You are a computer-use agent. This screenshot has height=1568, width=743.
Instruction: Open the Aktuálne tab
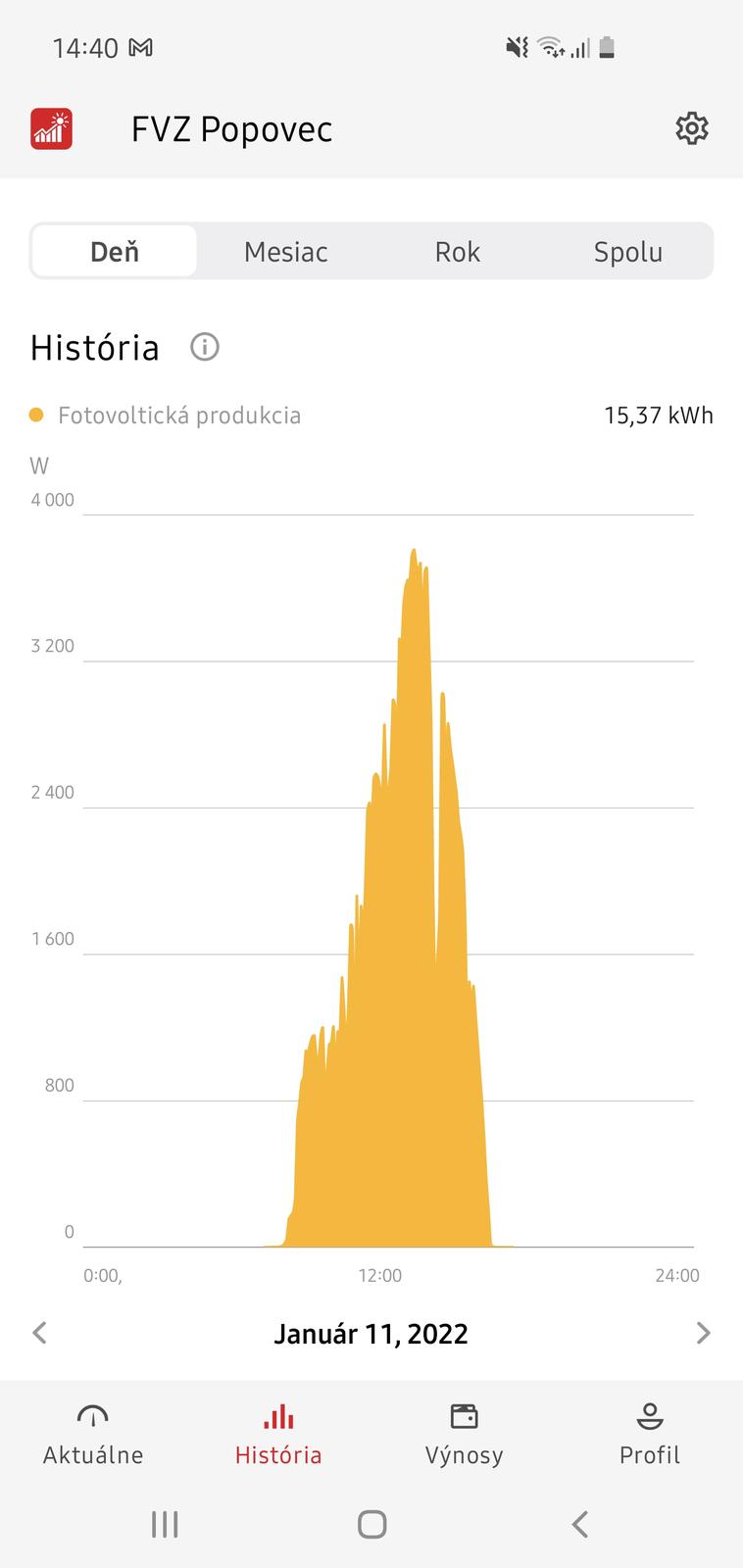click(93, 1434)
